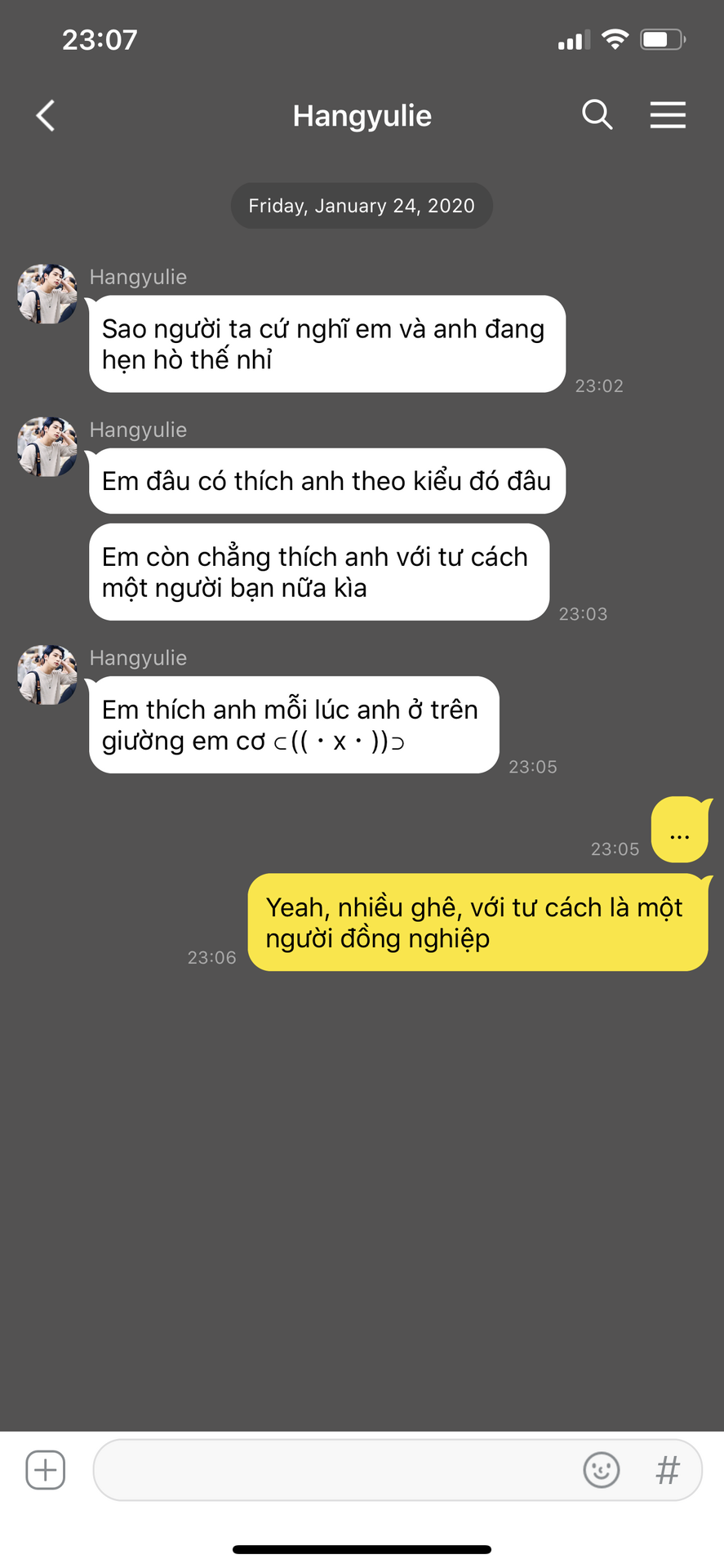Open the hashtag search button
Viewport: 724px width, 1568px height.
coord(668,1470)
